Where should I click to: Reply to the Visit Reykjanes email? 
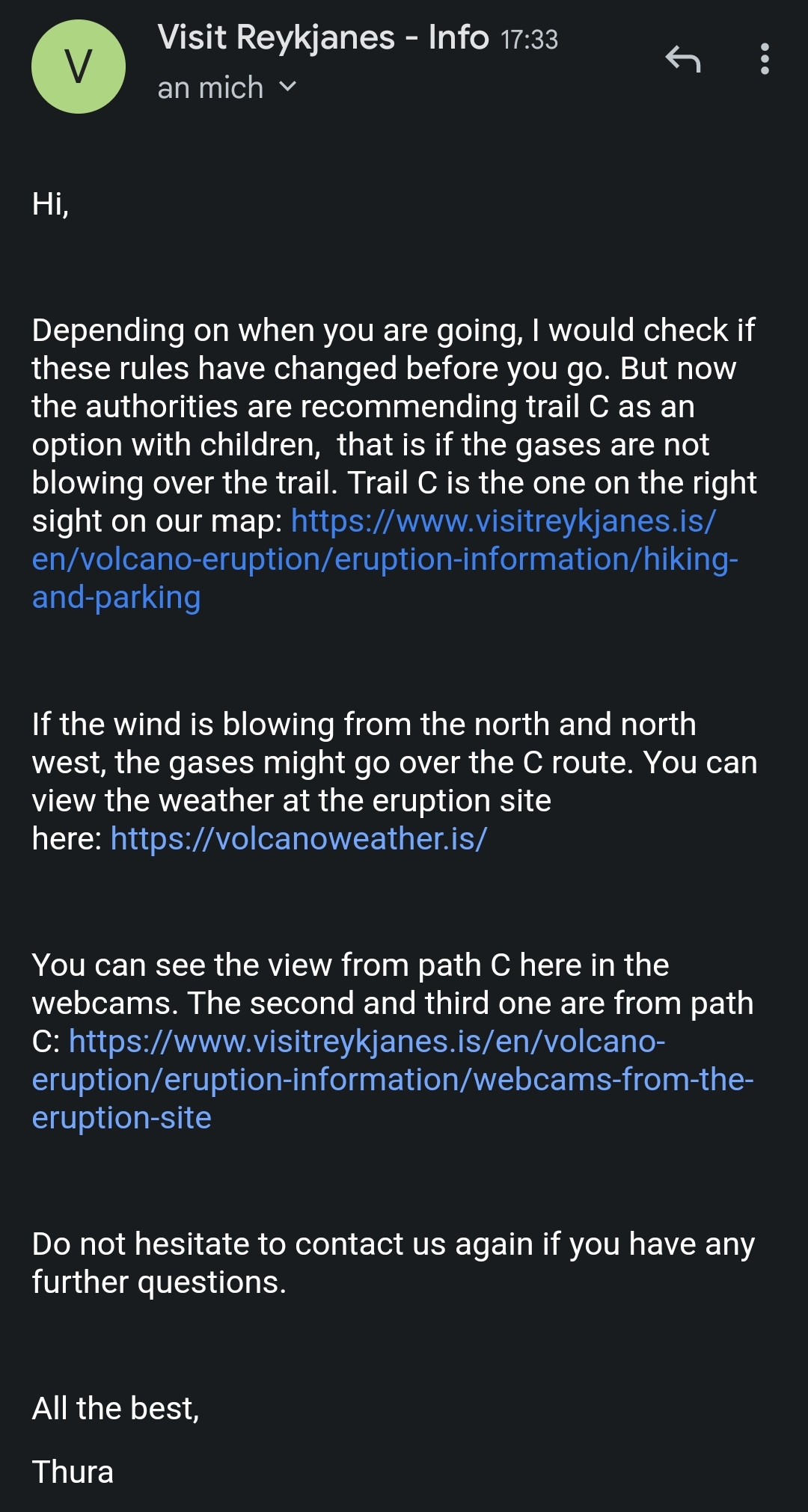tap(682, 59)
